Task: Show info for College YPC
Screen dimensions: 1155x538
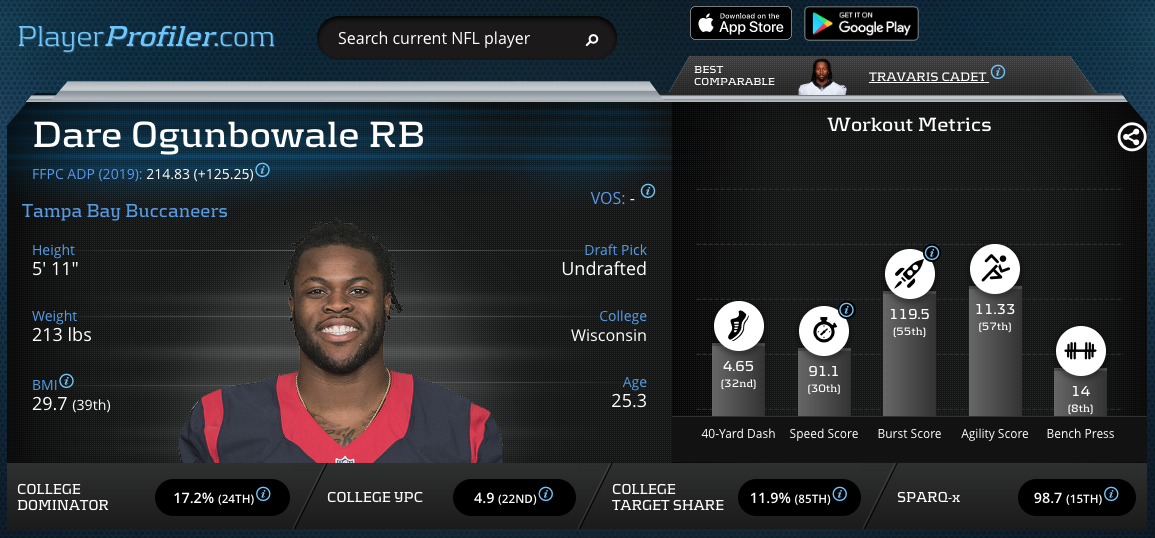Action: point(546,494)
